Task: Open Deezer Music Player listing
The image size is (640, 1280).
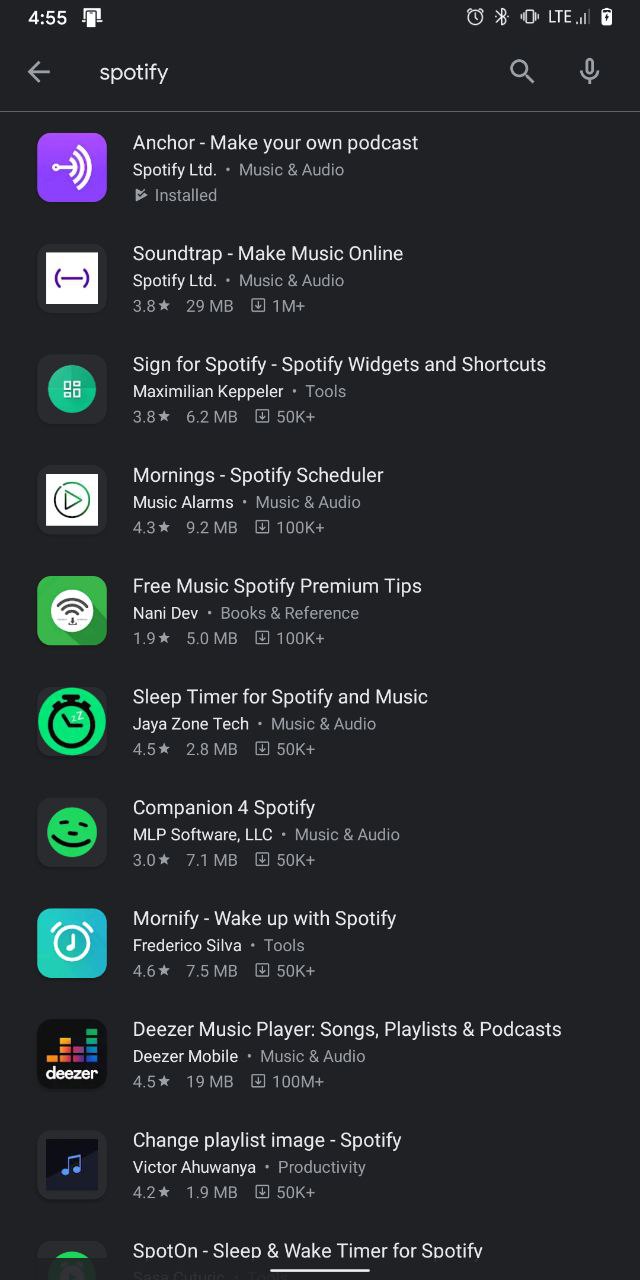Action: [x=320, y=1056]
